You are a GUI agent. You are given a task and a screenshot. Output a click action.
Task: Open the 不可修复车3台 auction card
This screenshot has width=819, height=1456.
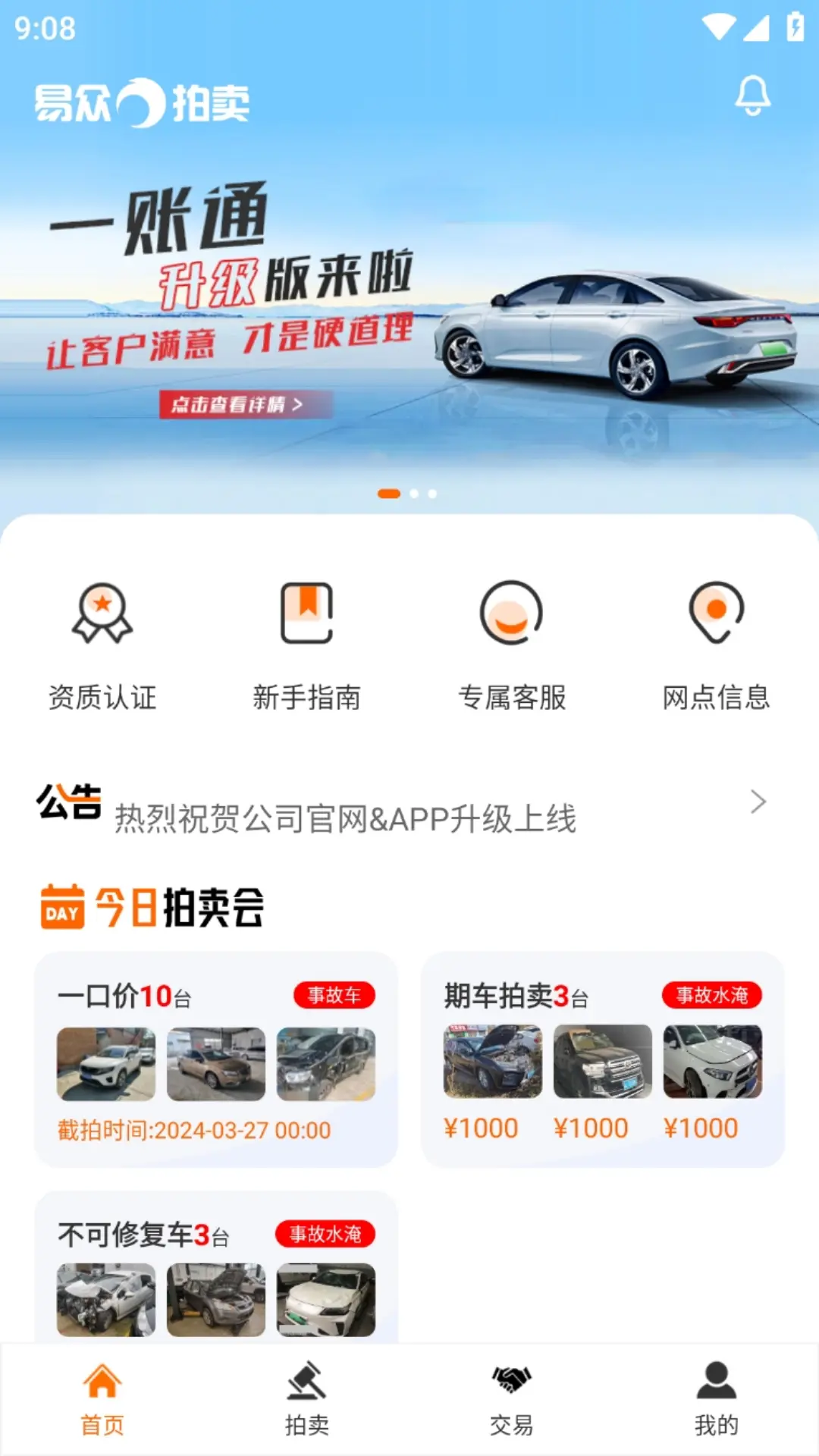pyautogui.click(x=216, y=1266)
